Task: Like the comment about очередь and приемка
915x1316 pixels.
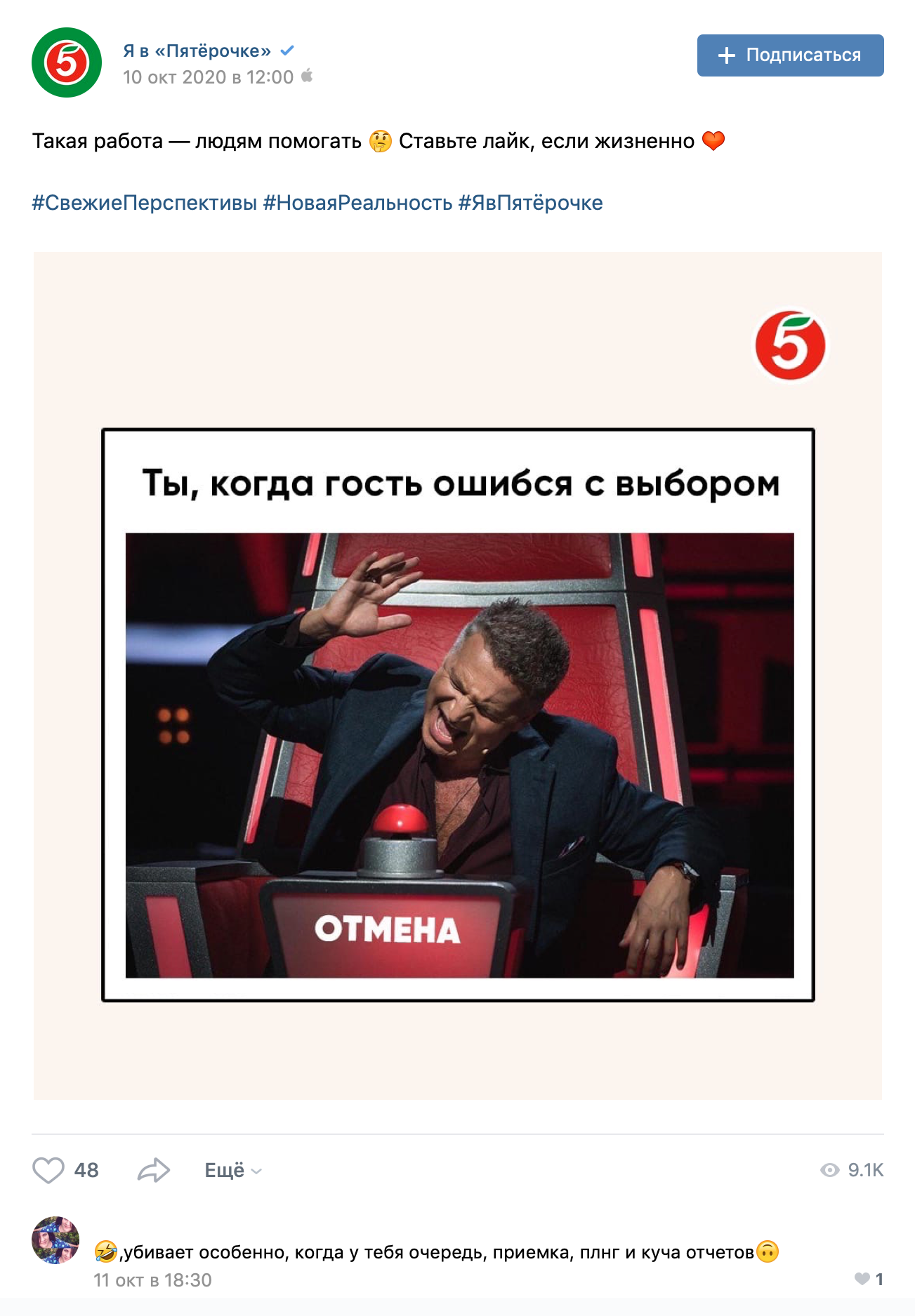Action: click(x=869, y=1279)
